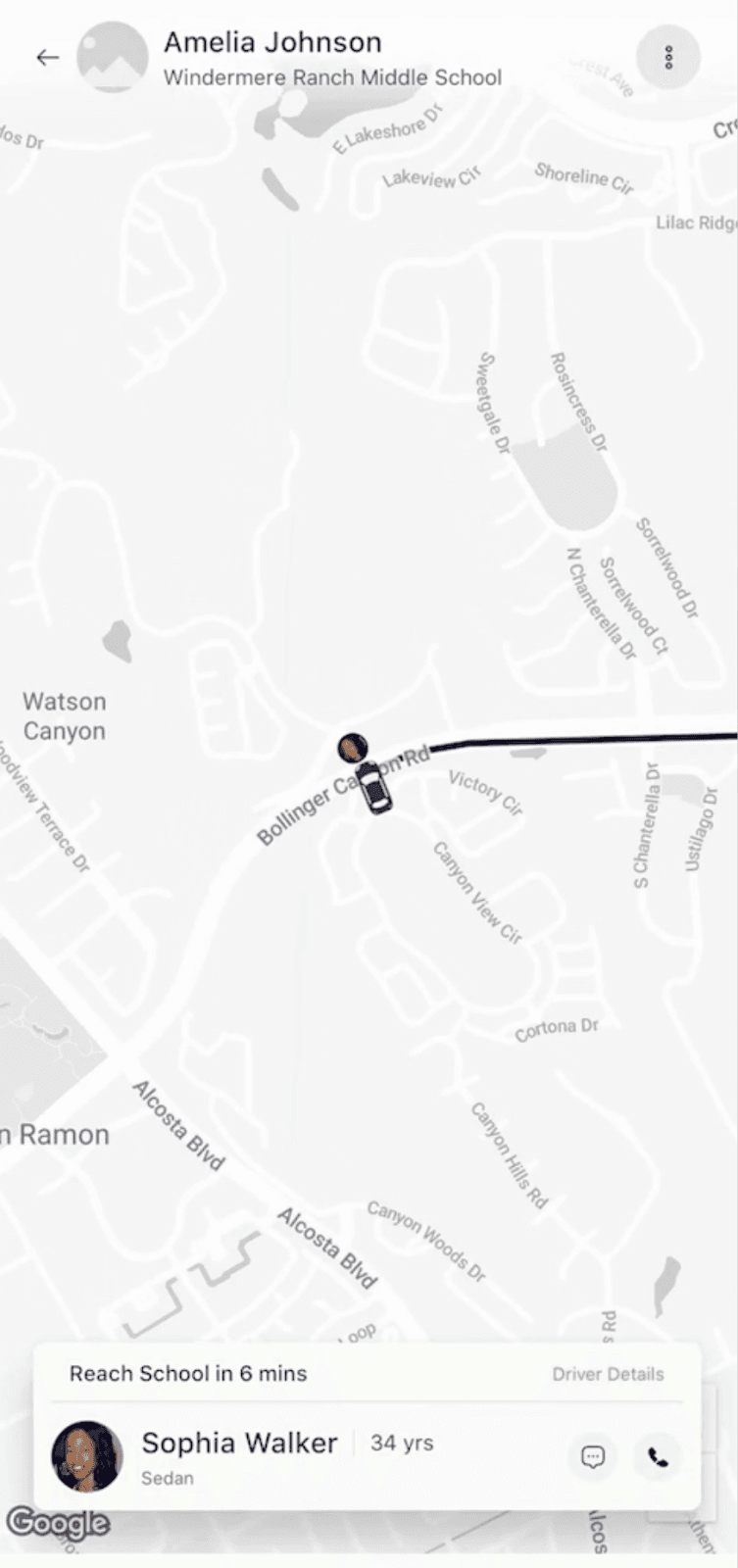This screenshot has width=738, height=1568.
Task: Open Sophia Walker's driver photo
Action: (x=86, y=1457)
